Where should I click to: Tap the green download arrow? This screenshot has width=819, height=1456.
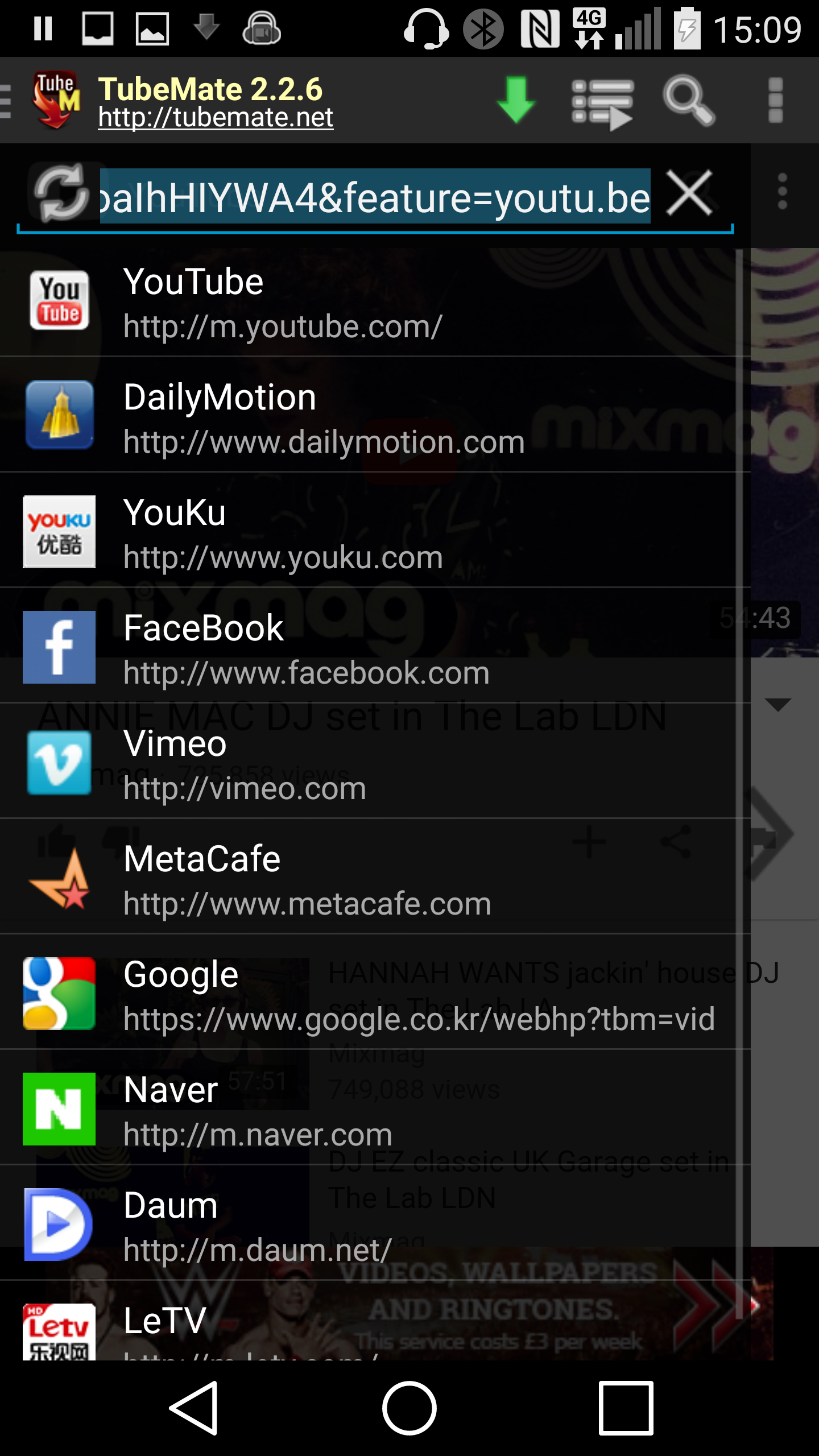click(x=516, y=101)
